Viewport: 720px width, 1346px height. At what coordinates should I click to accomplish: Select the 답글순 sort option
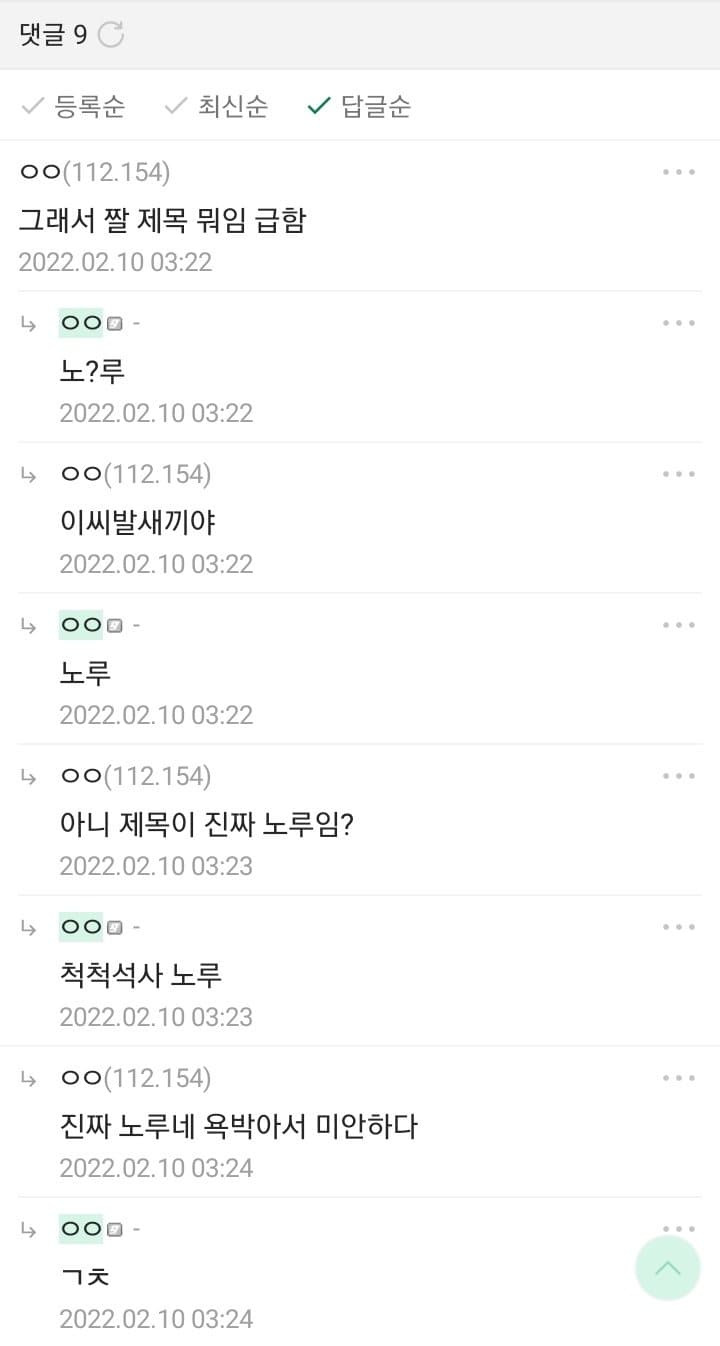click(x=360, y=106)
